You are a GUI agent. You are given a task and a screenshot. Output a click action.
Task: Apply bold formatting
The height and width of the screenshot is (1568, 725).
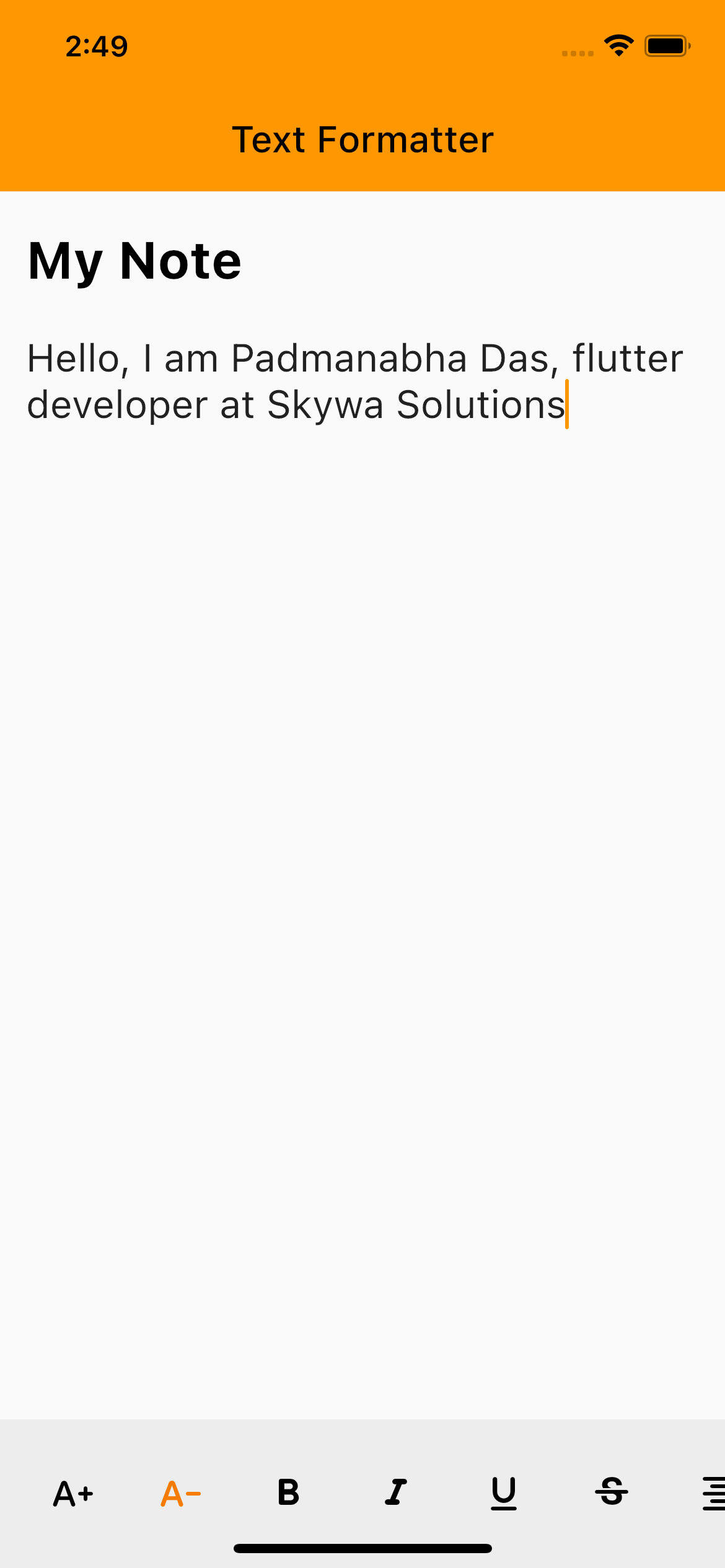[x=288, y=1492]
